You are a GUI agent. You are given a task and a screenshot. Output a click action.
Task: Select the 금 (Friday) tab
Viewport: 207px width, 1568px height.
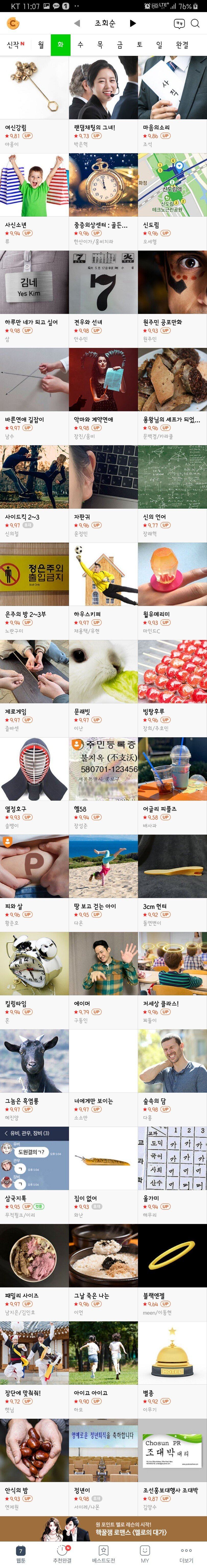point(120,45)
